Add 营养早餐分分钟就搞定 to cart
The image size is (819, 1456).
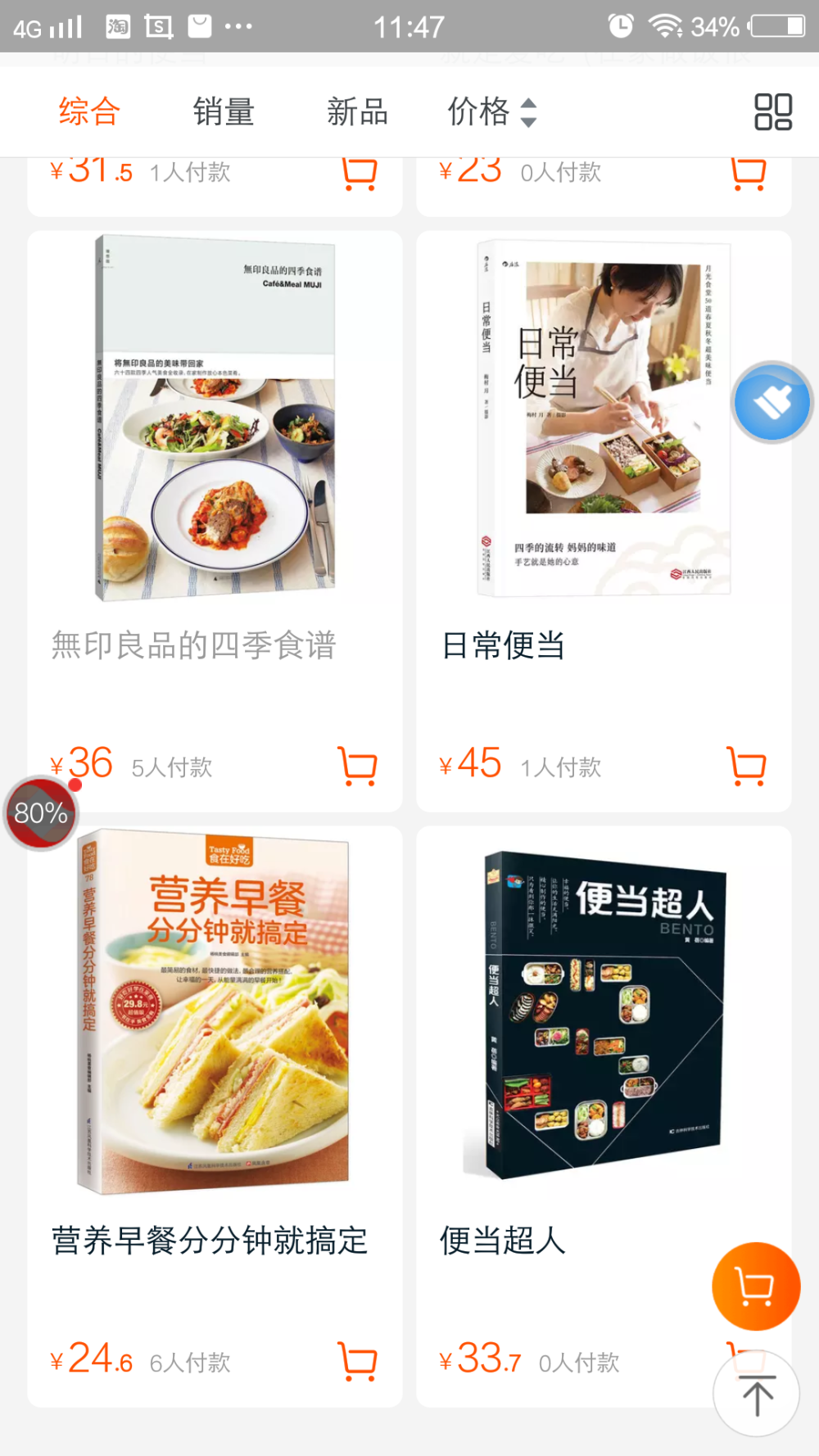357,1362
